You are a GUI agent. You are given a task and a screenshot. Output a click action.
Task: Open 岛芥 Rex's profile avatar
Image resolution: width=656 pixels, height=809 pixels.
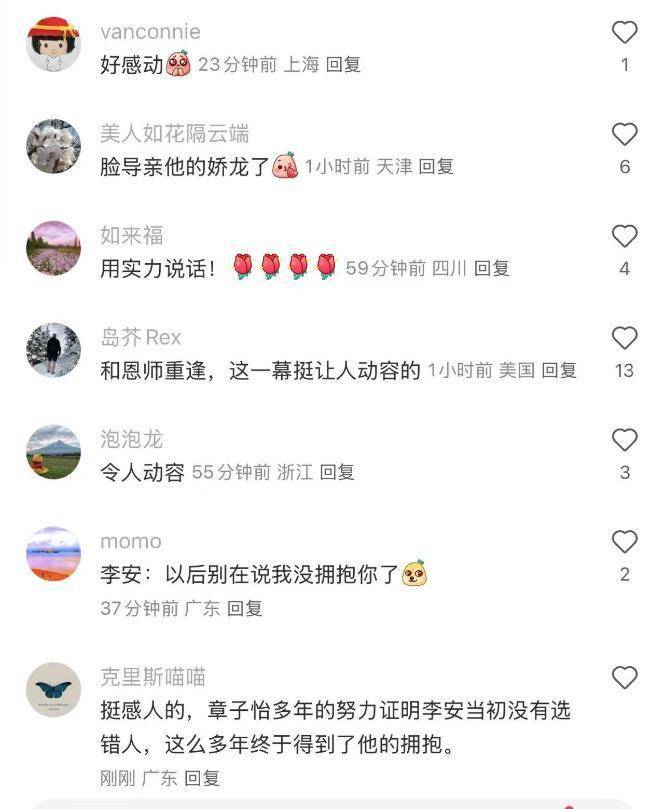[53, 350]
